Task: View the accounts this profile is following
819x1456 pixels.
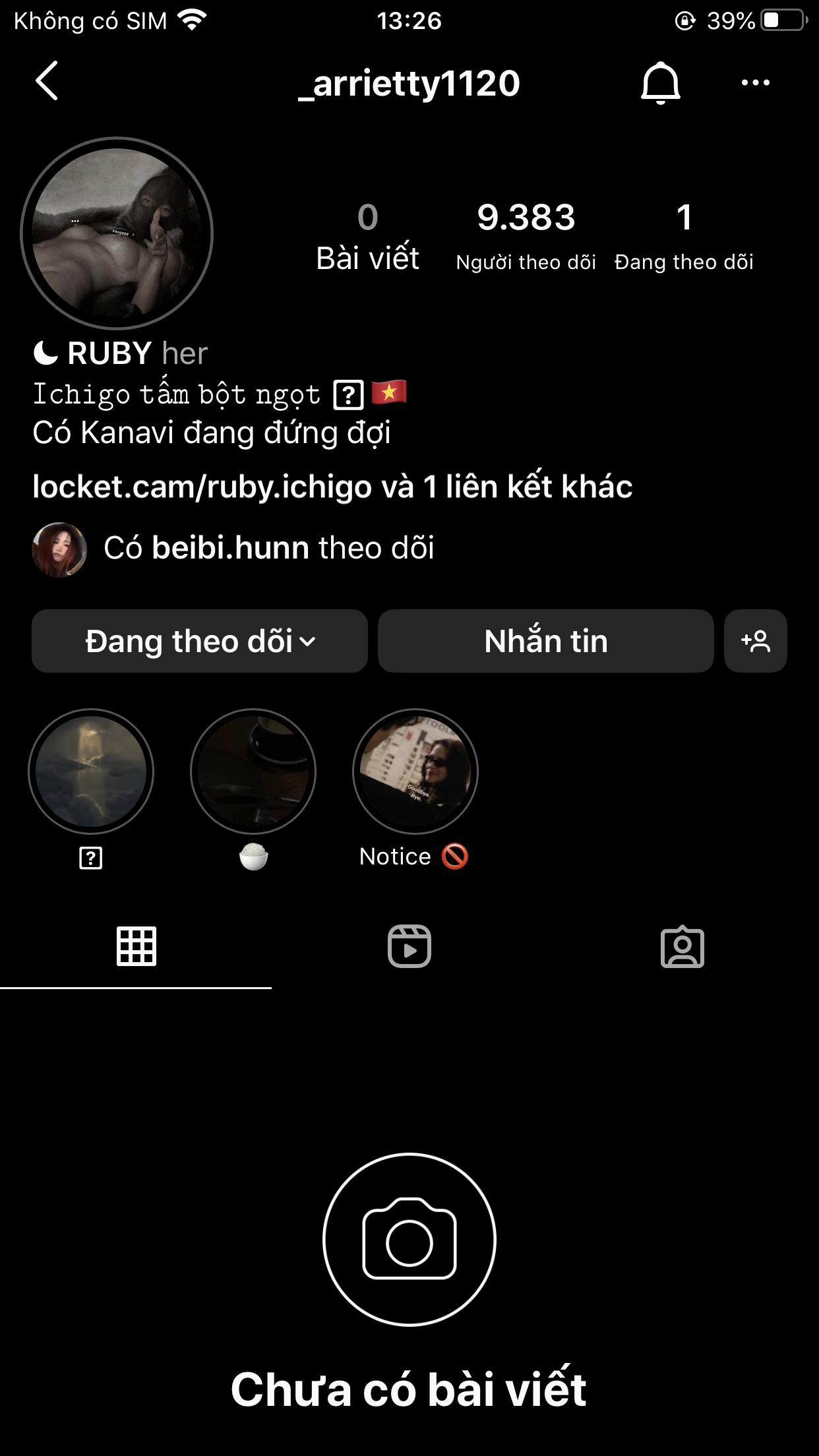Action: click(x=684, y=235)
